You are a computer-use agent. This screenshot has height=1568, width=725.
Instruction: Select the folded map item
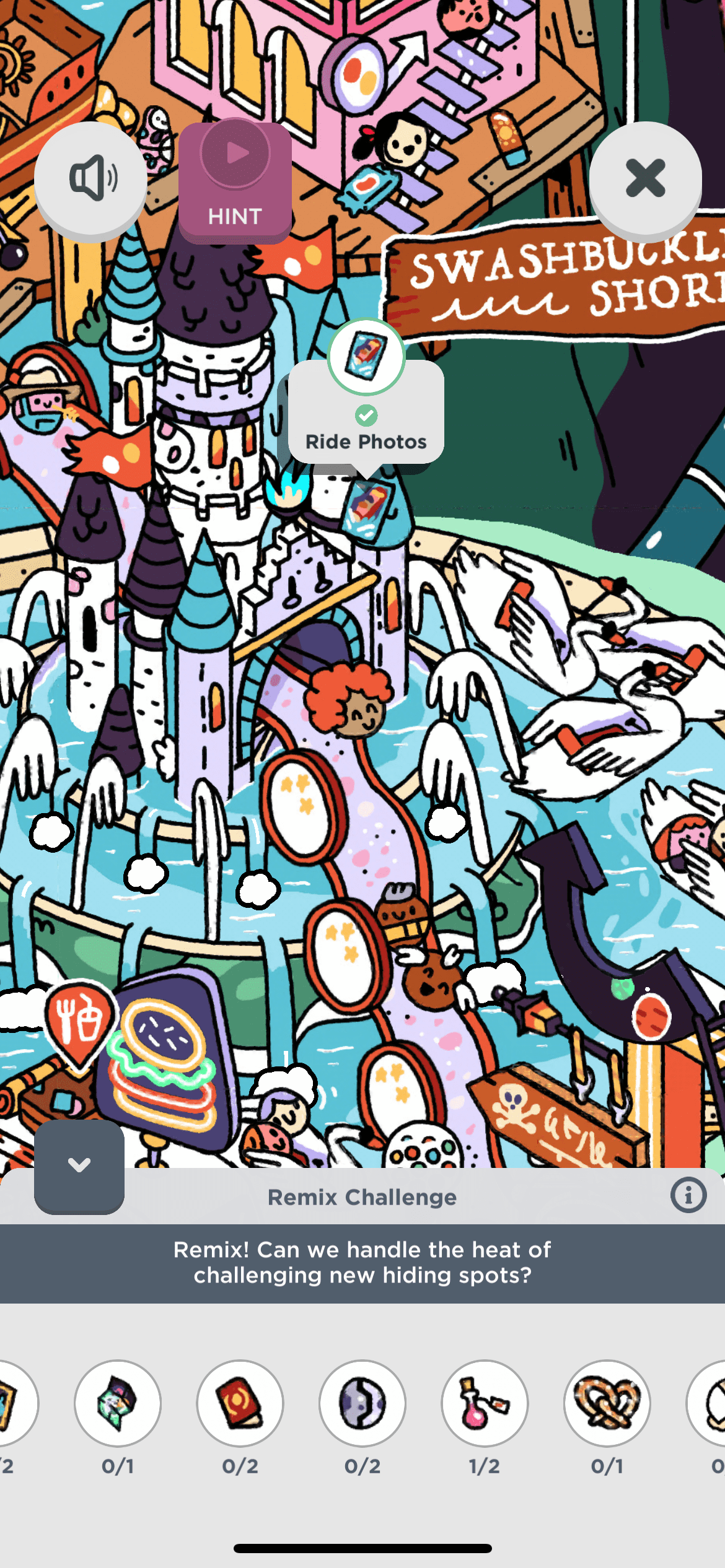coord(118,1402)
